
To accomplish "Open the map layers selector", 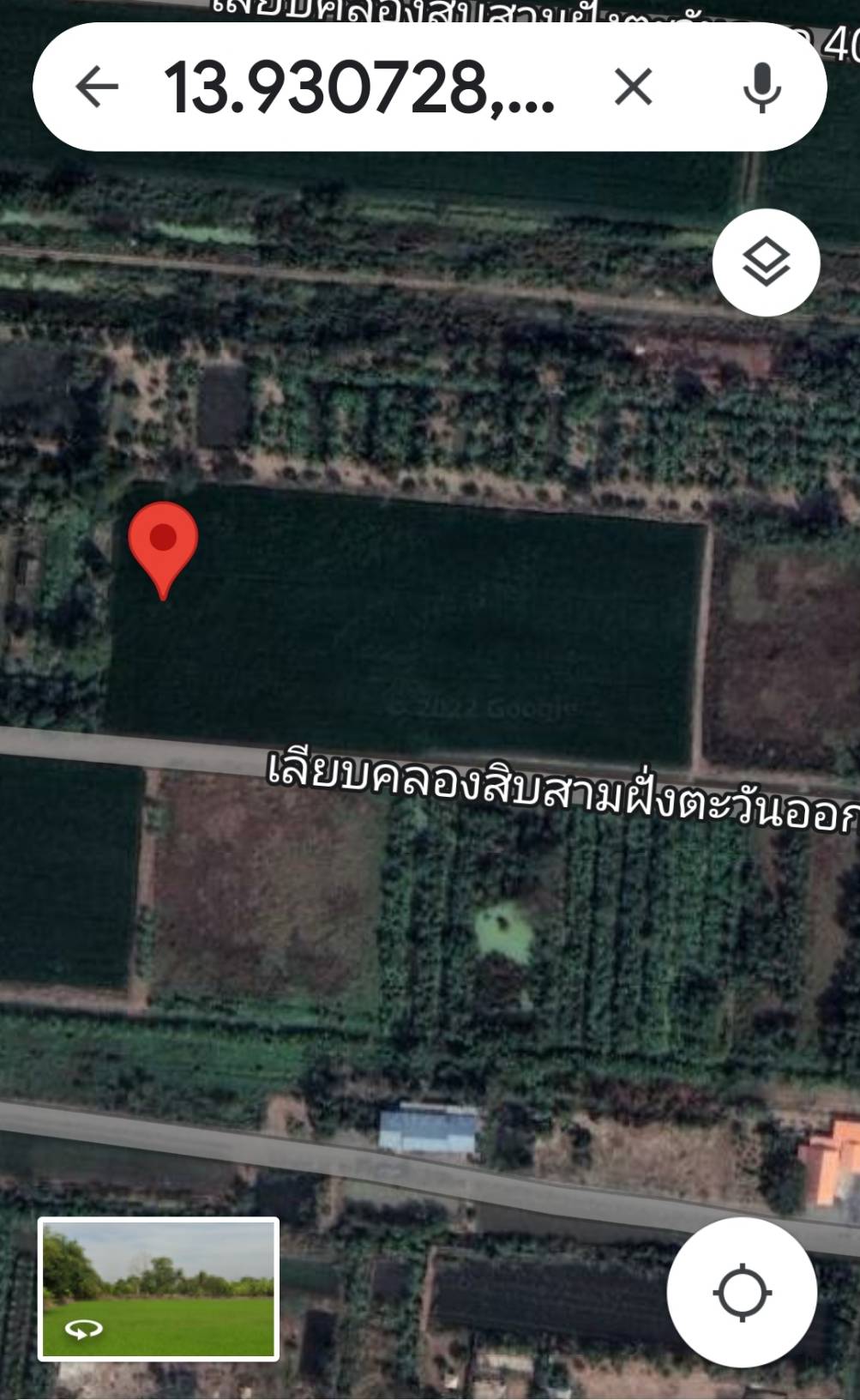I will click(766, 262).
